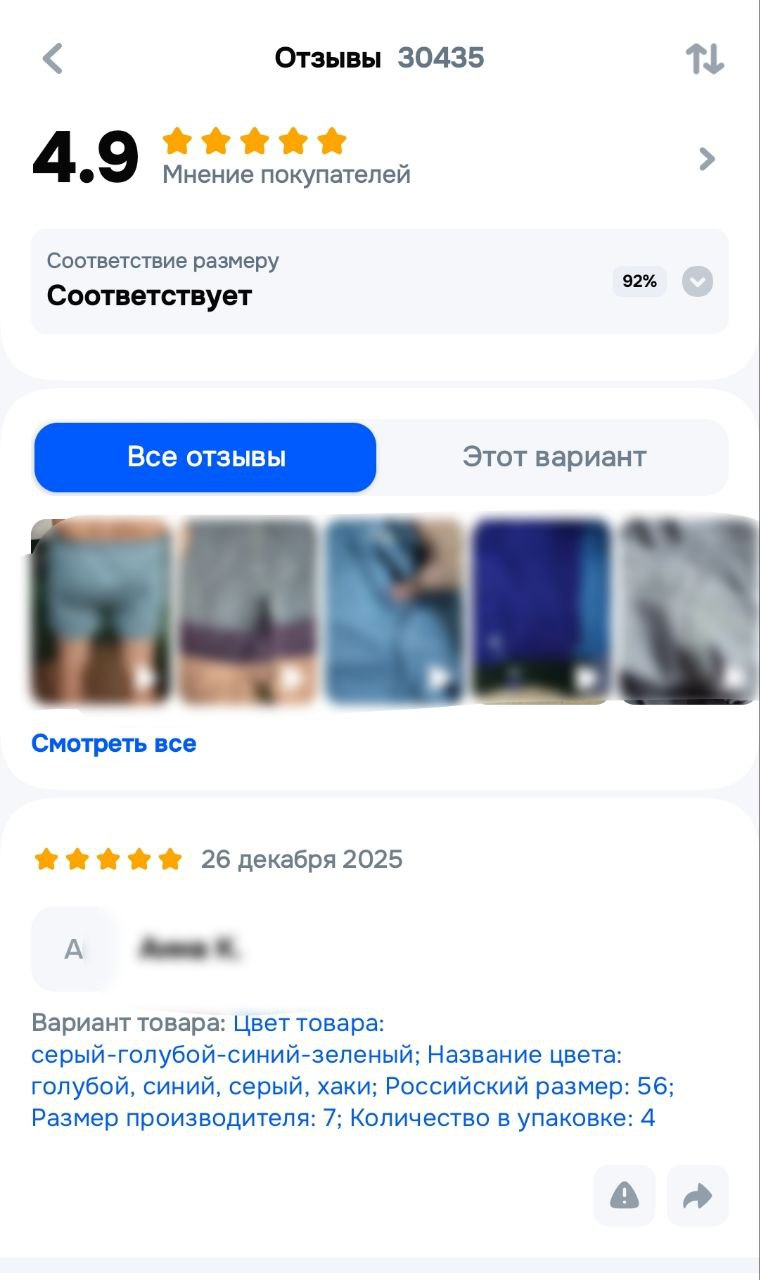Go back from the reviews screen
760x1280 pixels.
(x=53, y=59)
